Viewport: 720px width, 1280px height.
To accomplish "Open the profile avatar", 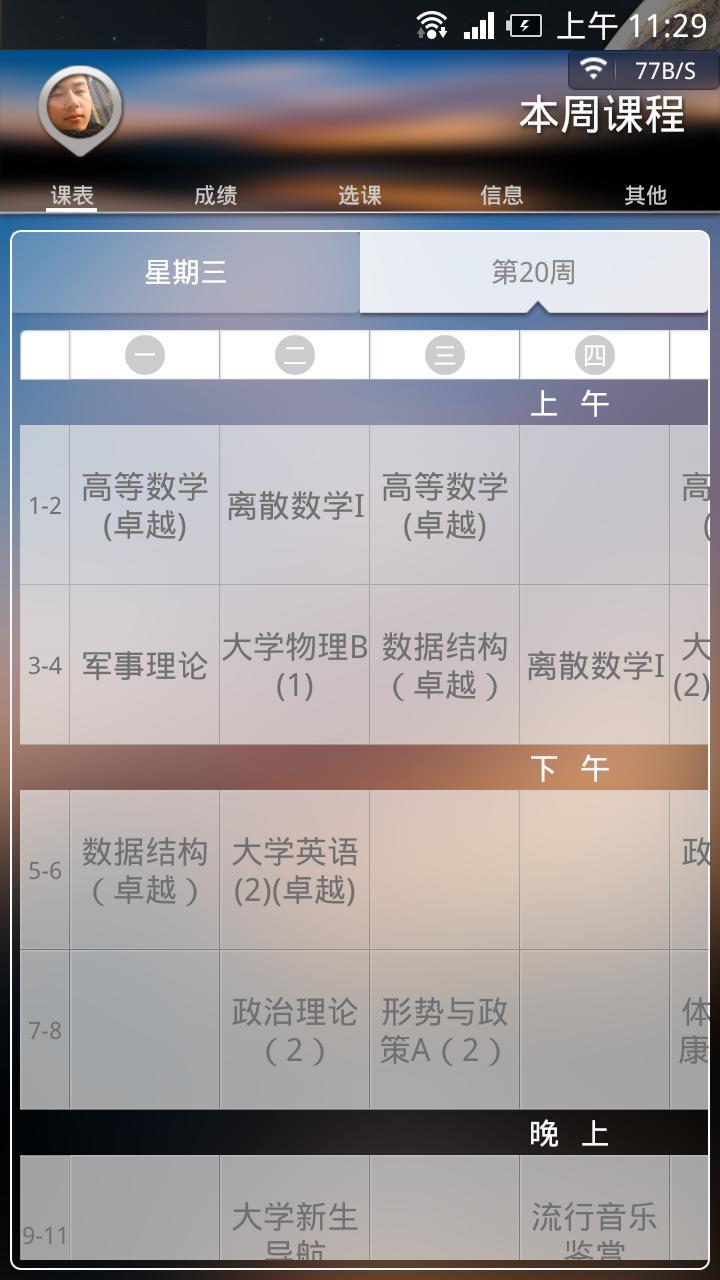I will pos(79,108).
